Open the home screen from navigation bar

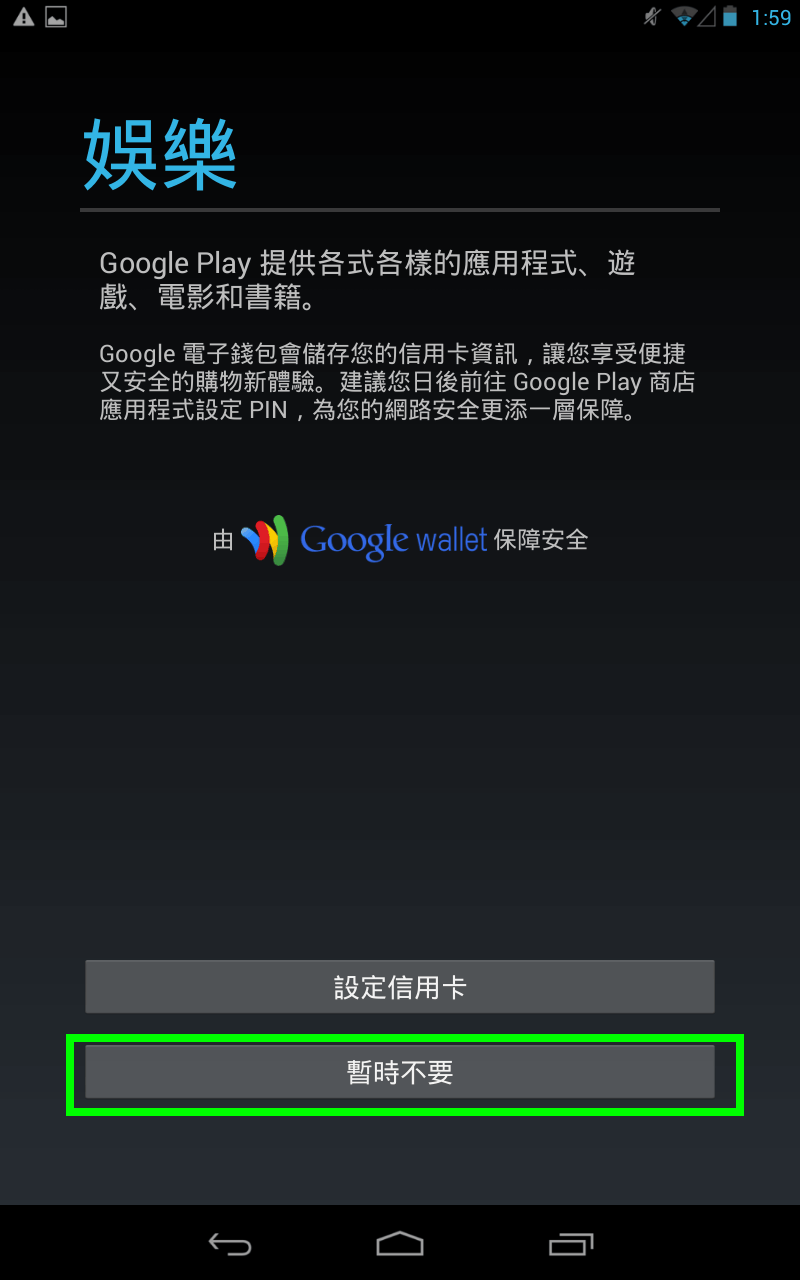(400, 1243)
